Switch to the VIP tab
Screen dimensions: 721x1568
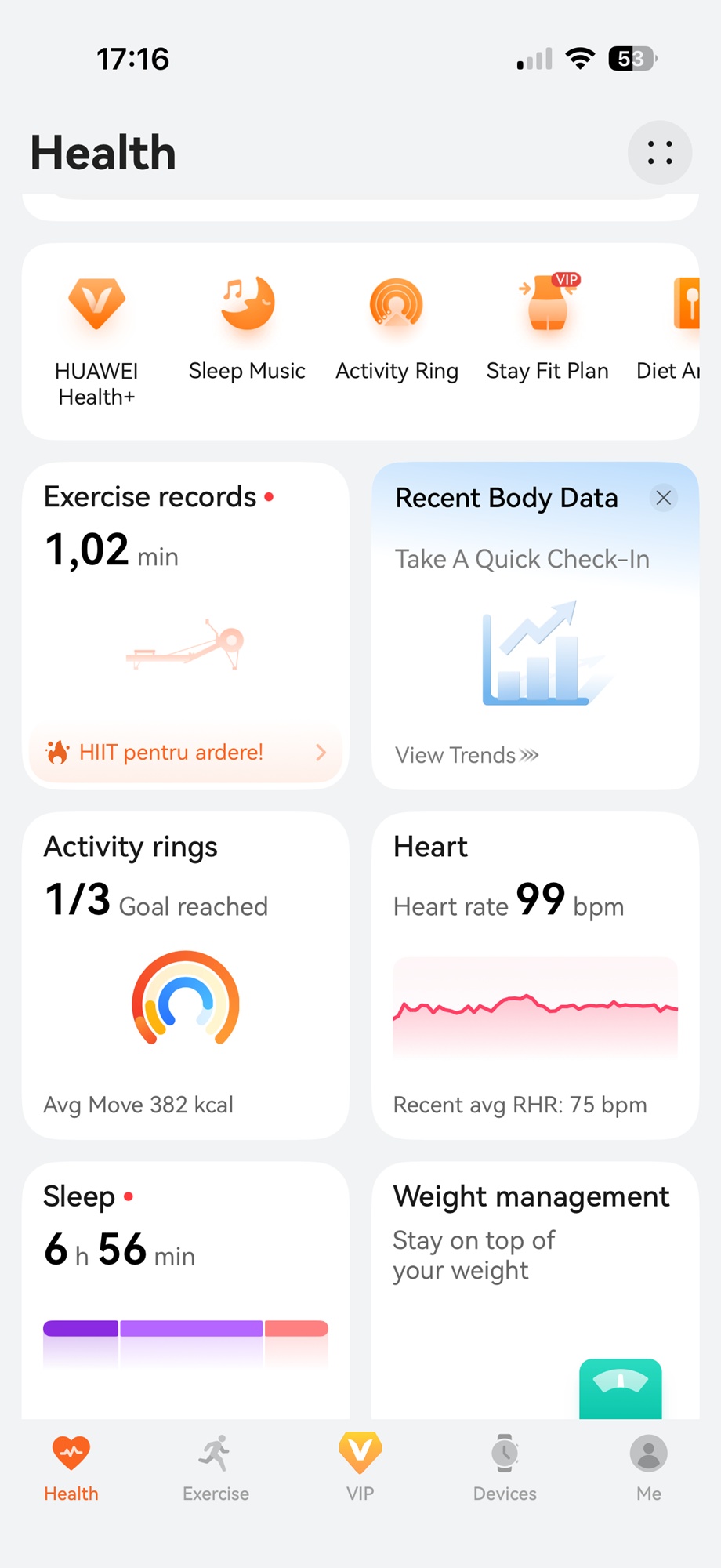coord(360,1468)
